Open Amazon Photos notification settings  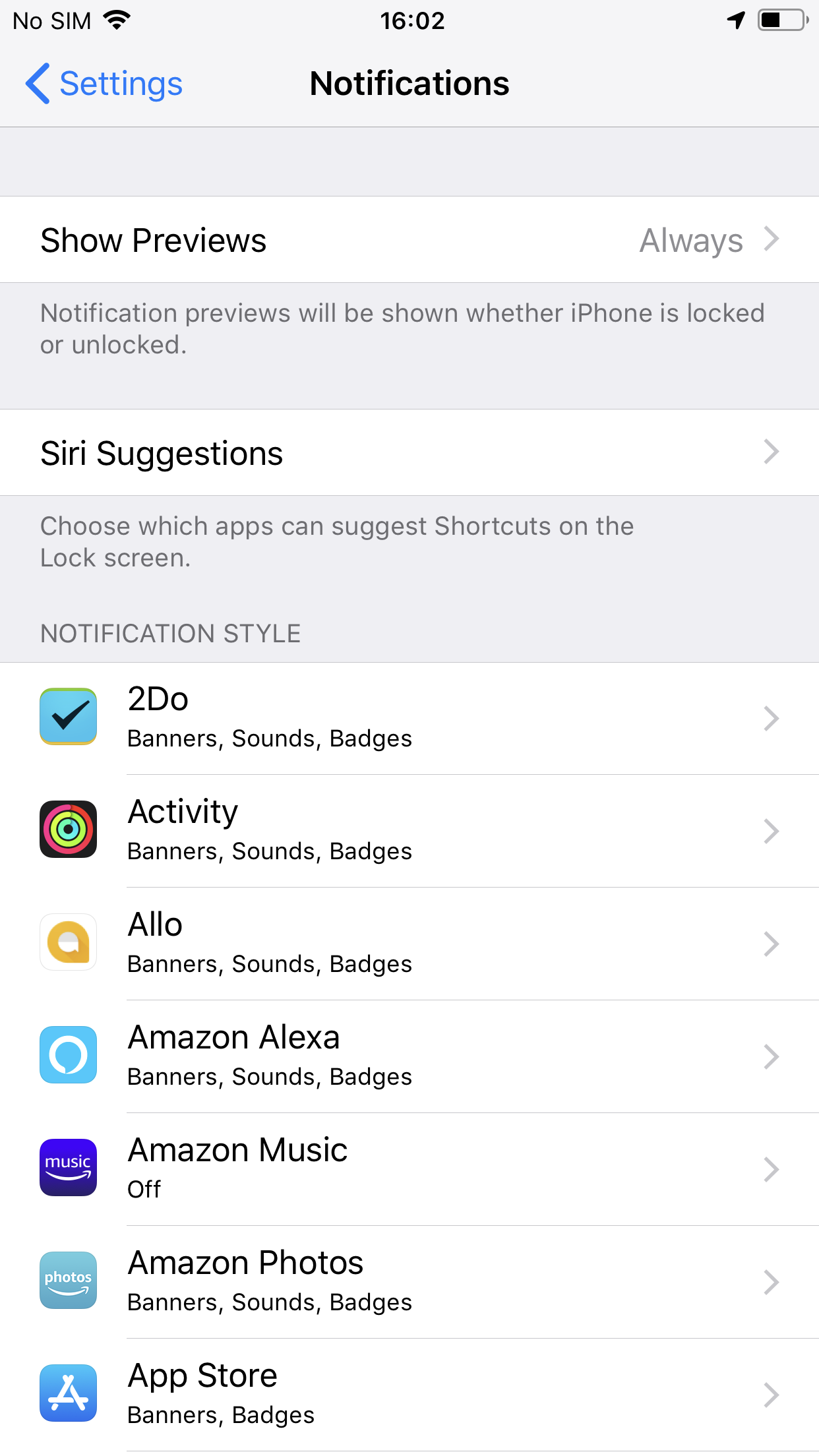click(409, 1282)
